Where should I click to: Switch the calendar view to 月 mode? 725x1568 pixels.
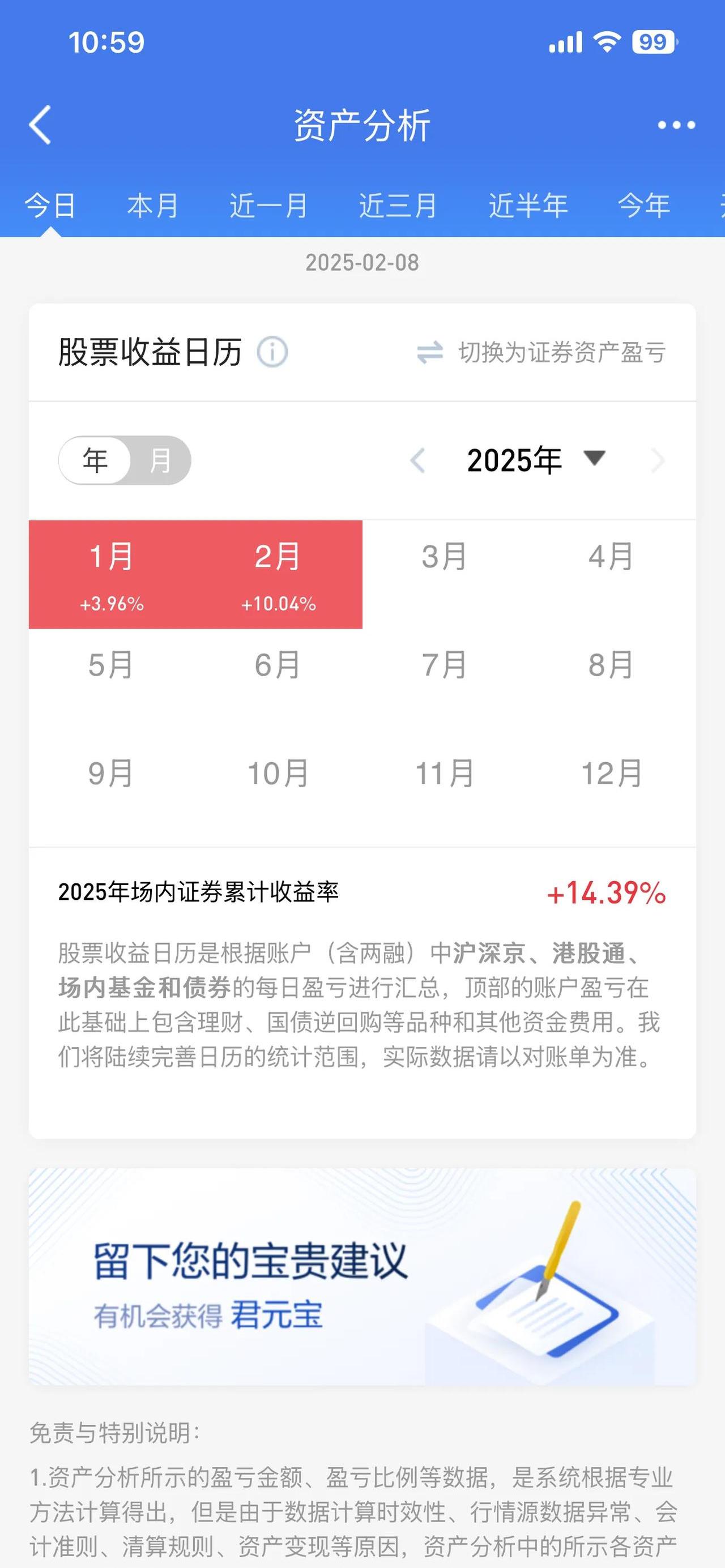pos(157,461)
